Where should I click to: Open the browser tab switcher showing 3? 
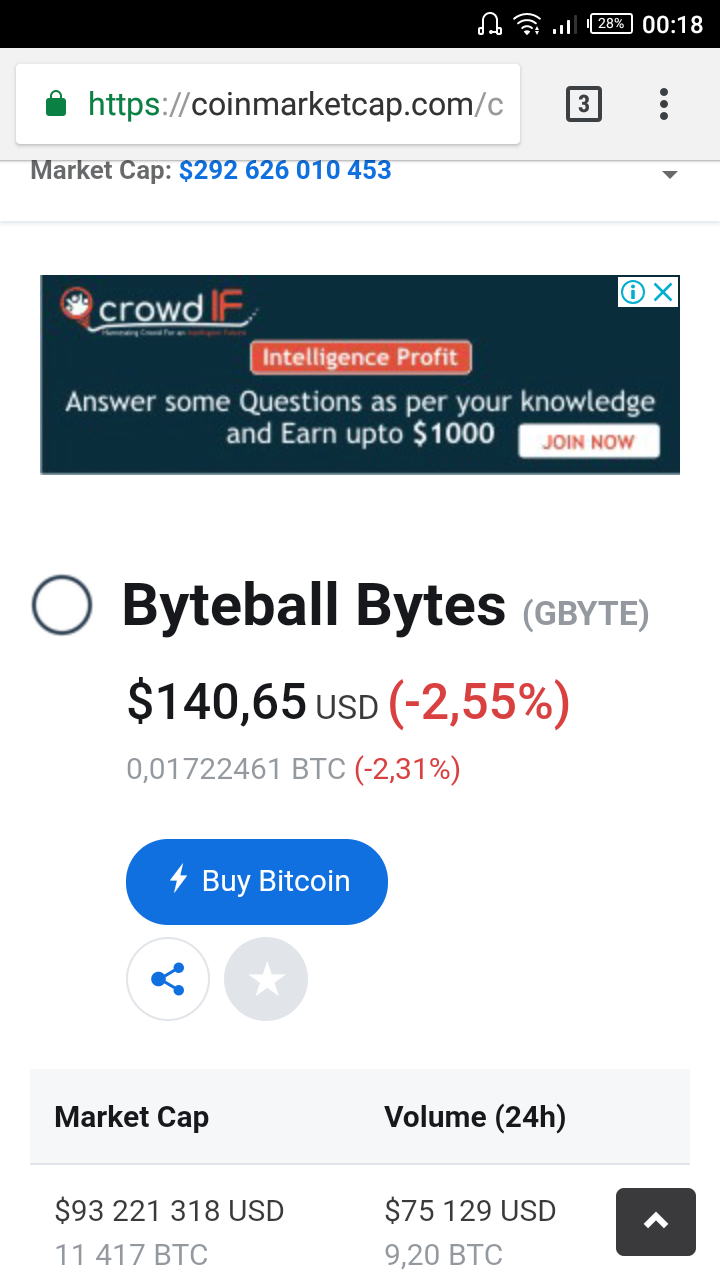tap(584, 103)
